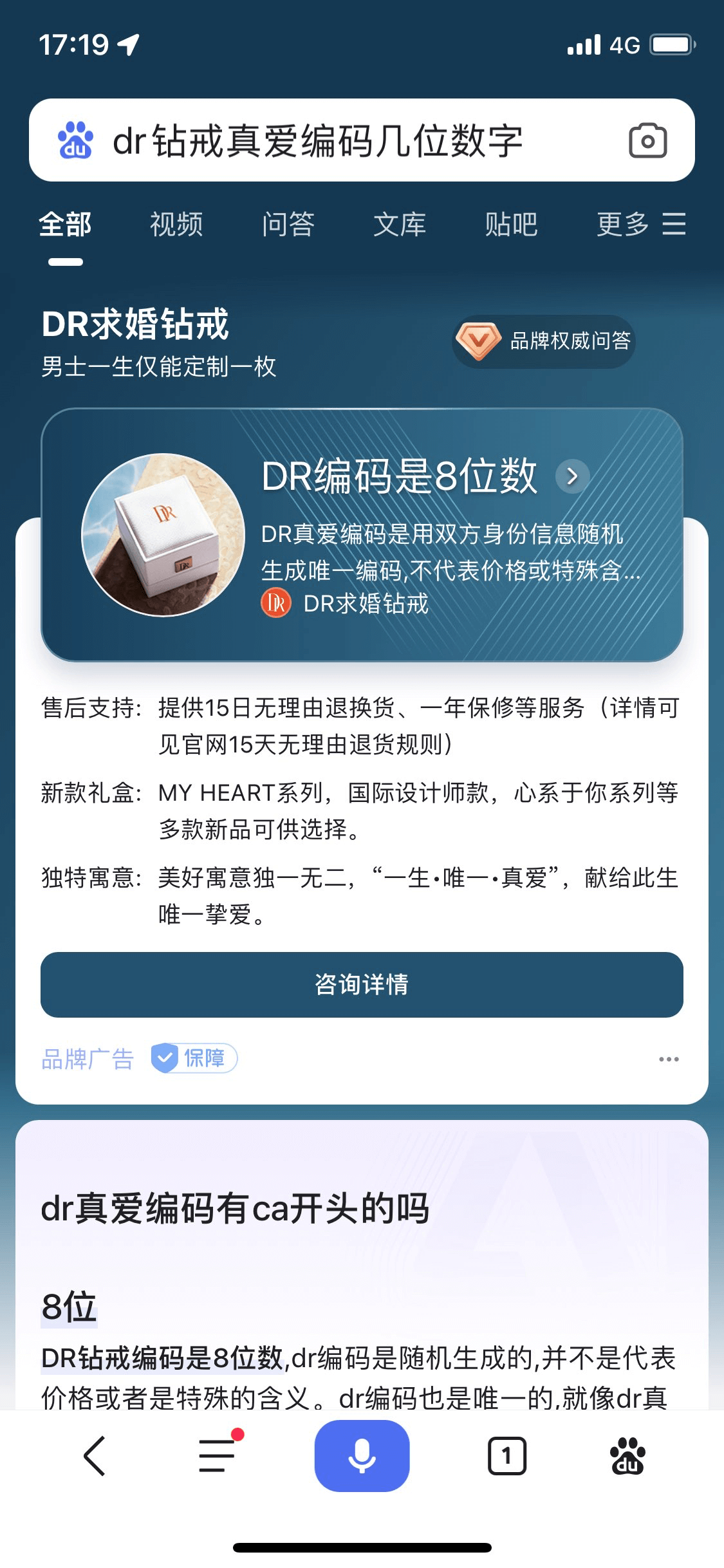Switch to the 贴吧 tab
Screen dimensions: 724x1568
(x=512, y=225)
